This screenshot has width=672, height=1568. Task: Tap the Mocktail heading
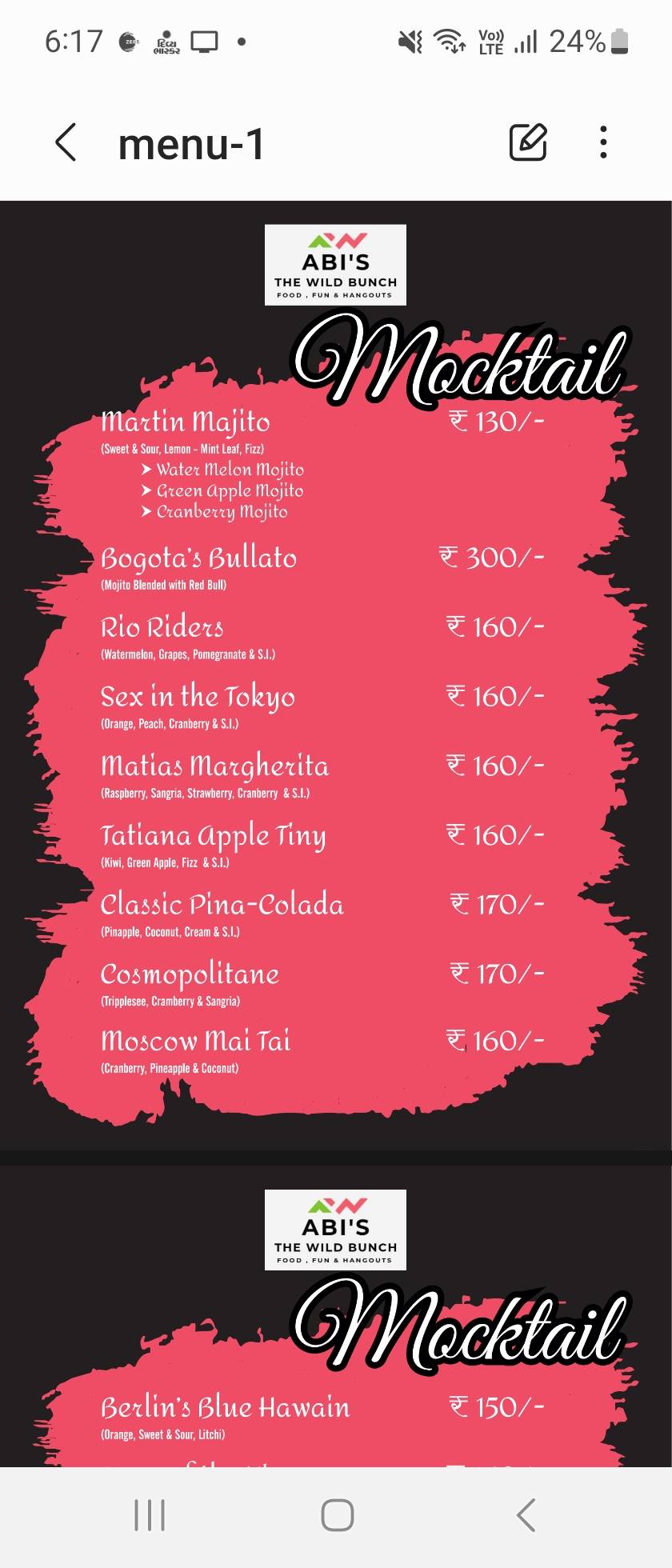click(x=464, y=364)
